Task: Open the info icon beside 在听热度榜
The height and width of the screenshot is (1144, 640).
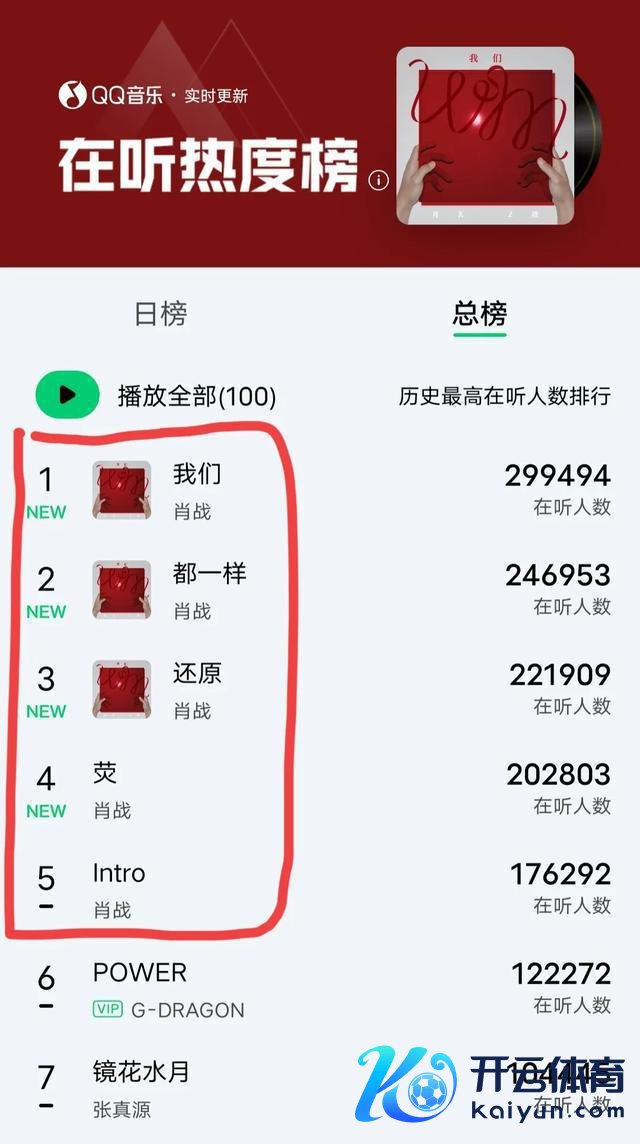Action: click(378, 180)
